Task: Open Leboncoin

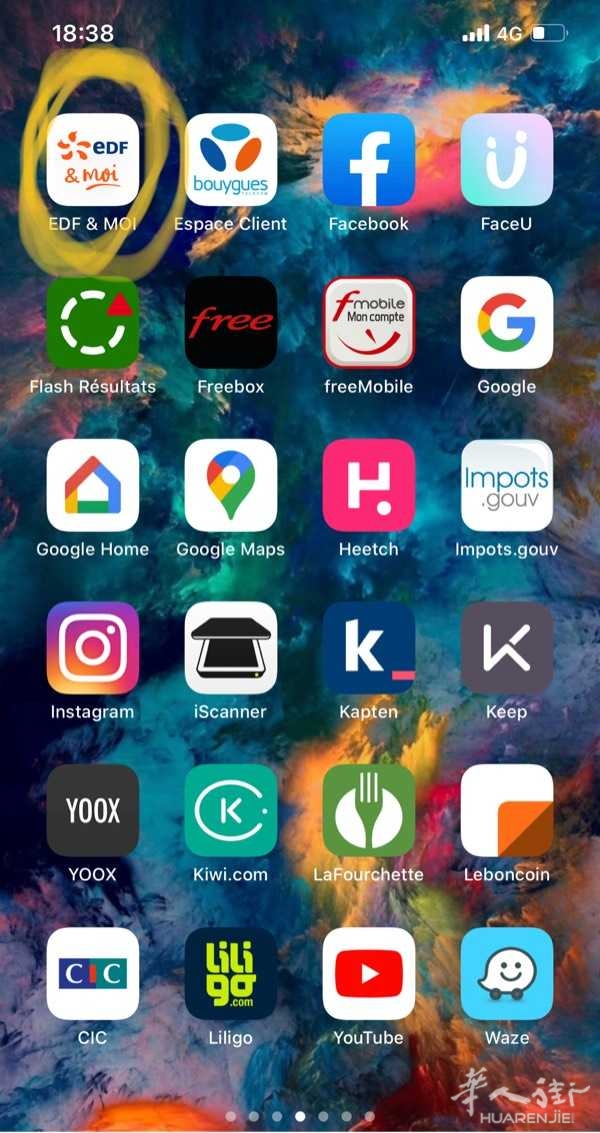Action: (x=507, y=811)
